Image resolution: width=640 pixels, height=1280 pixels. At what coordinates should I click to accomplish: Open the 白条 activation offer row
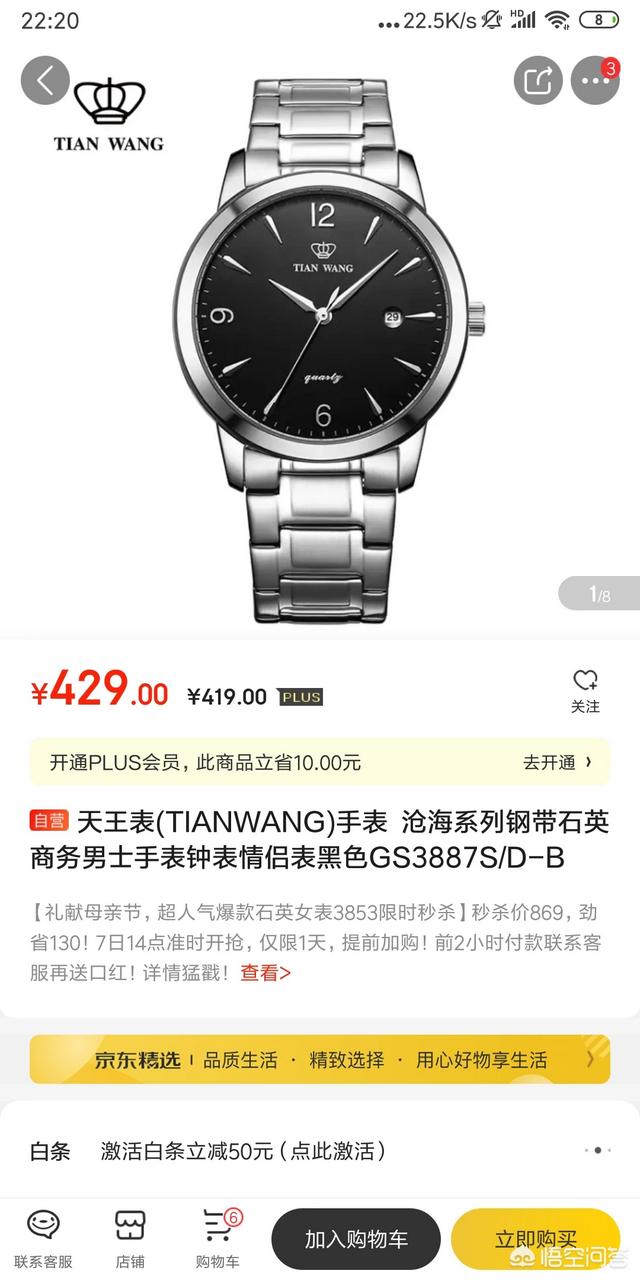pos(319,1151)
